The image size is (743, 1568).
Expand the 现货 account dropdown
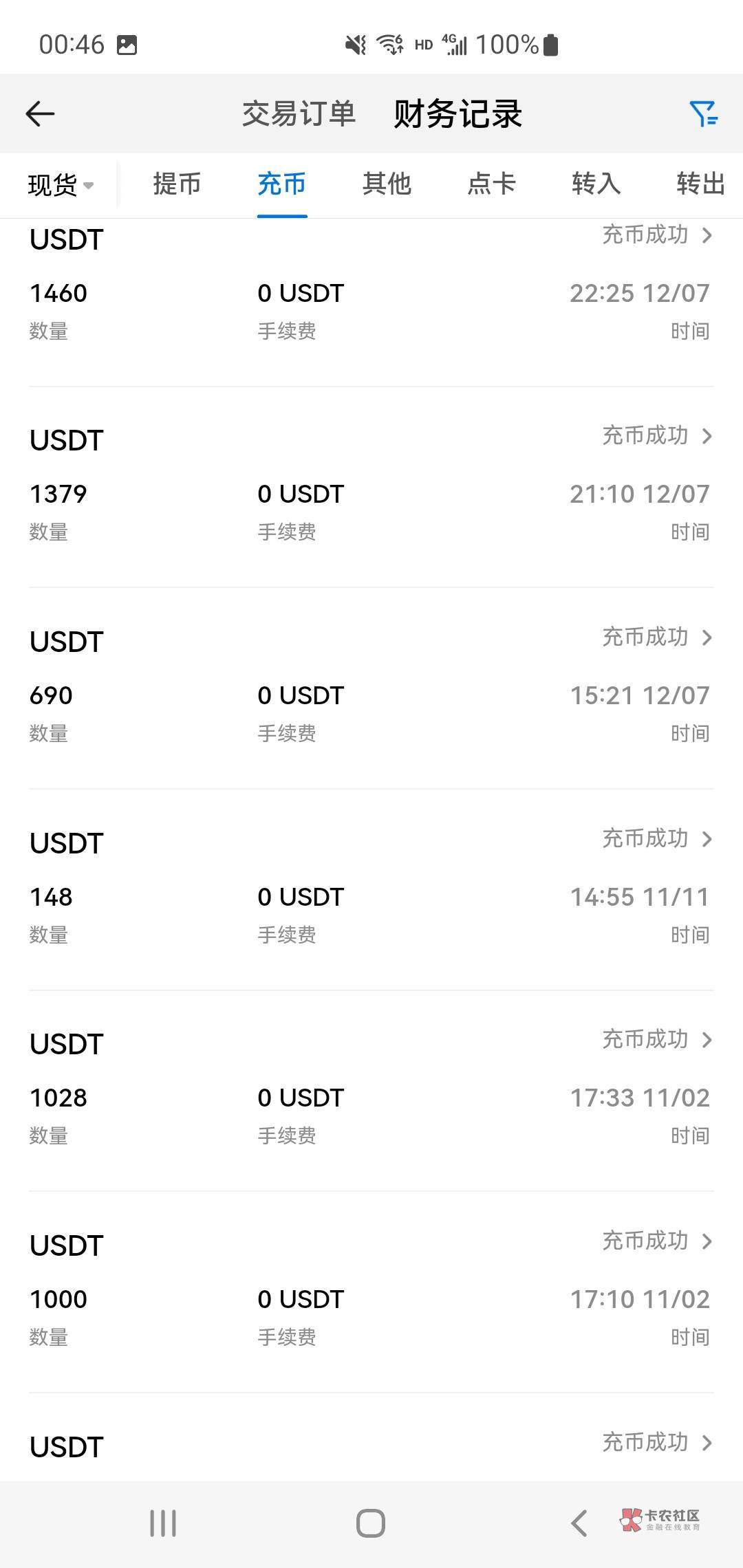coord(61,184)
